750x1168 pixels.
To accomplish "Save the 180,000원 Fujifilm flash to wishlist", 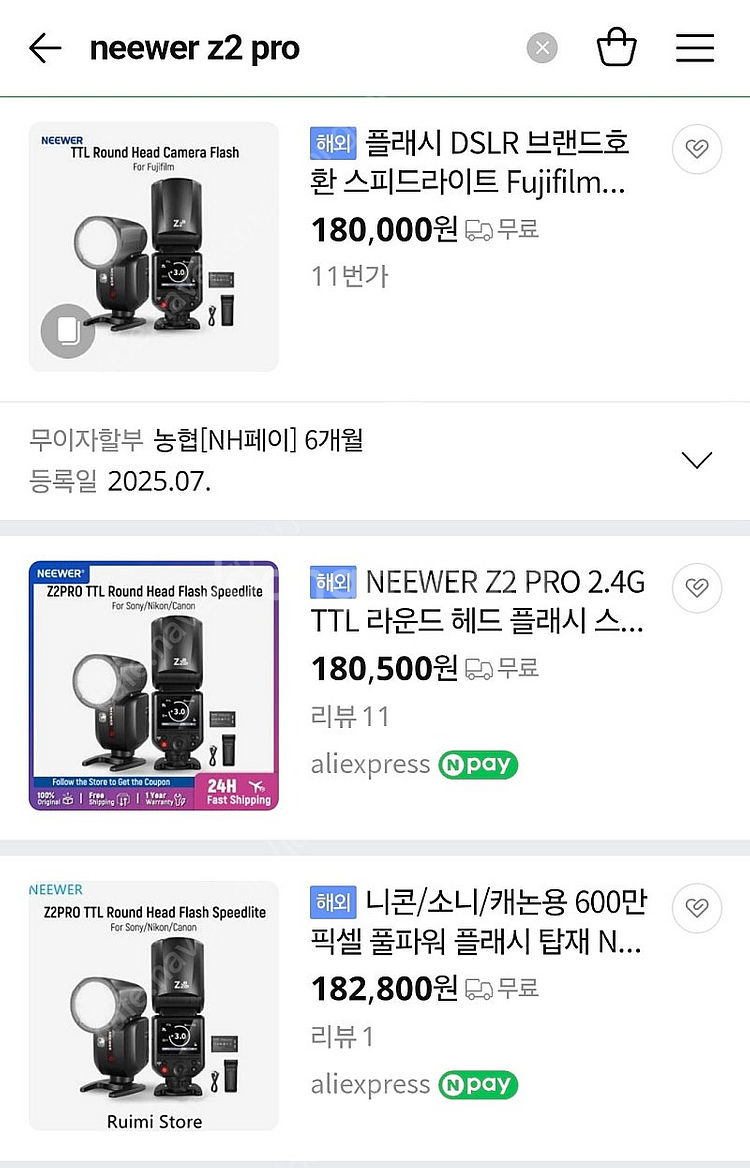I will tap(696, 150).
